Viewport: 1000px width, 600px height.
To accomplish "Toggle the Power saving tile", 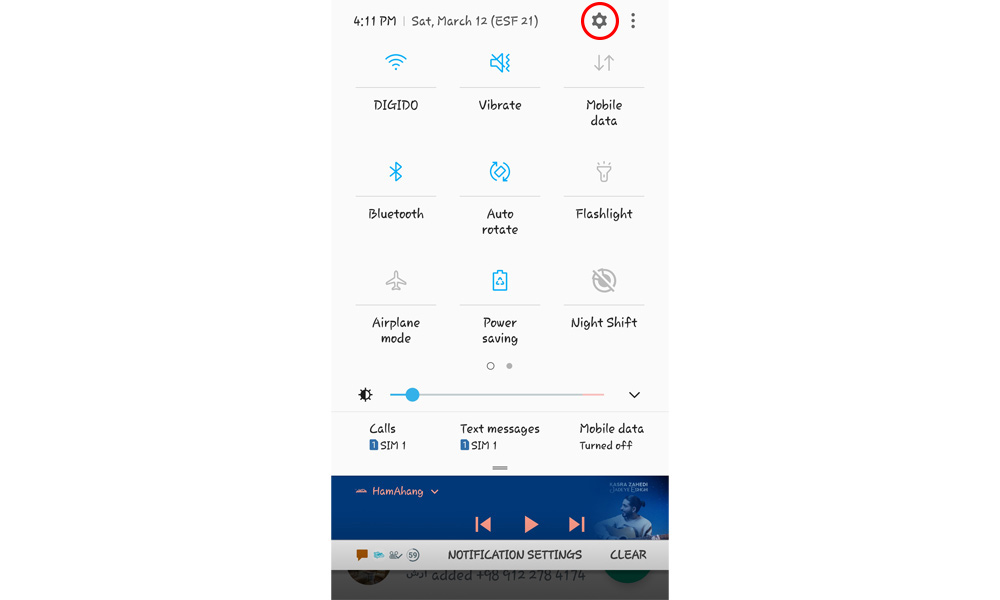I will [x=500, y=281].
